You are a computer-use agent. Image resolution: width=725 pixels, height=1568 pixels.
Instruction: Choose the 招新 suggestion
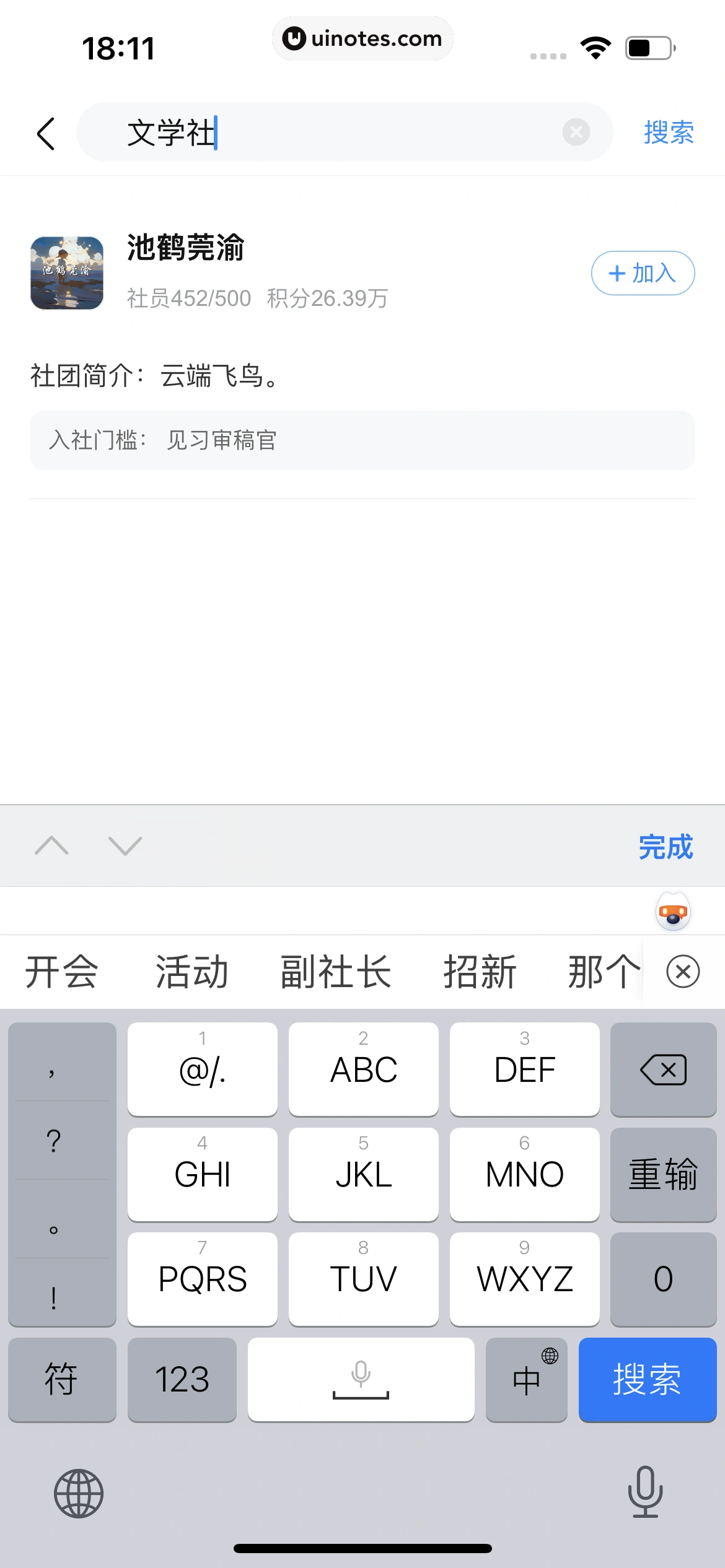480,972
